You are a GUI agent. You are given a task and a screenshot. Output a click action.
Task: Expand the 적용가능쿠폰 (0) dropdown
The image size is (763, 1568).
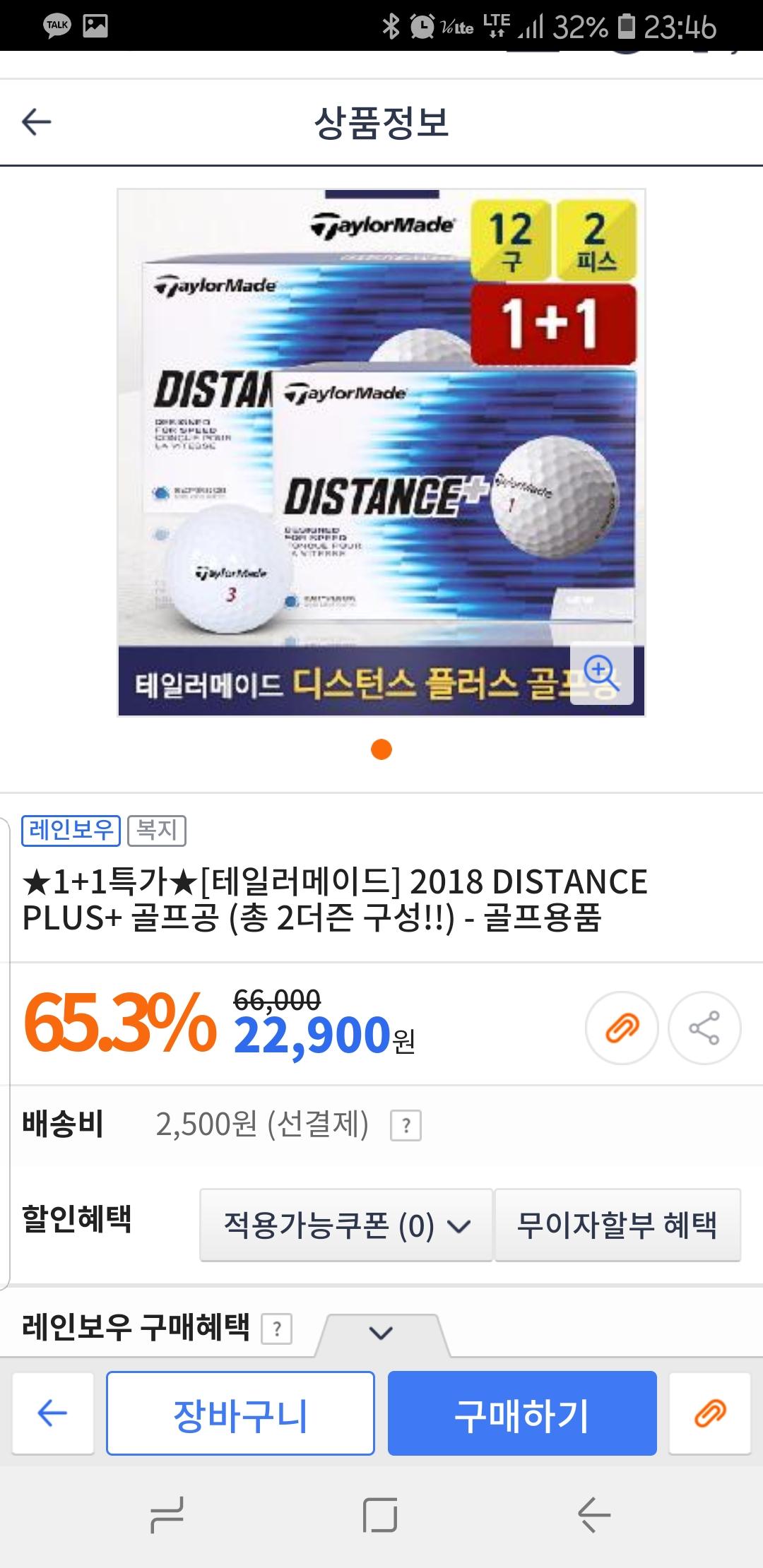(346, 1225)
